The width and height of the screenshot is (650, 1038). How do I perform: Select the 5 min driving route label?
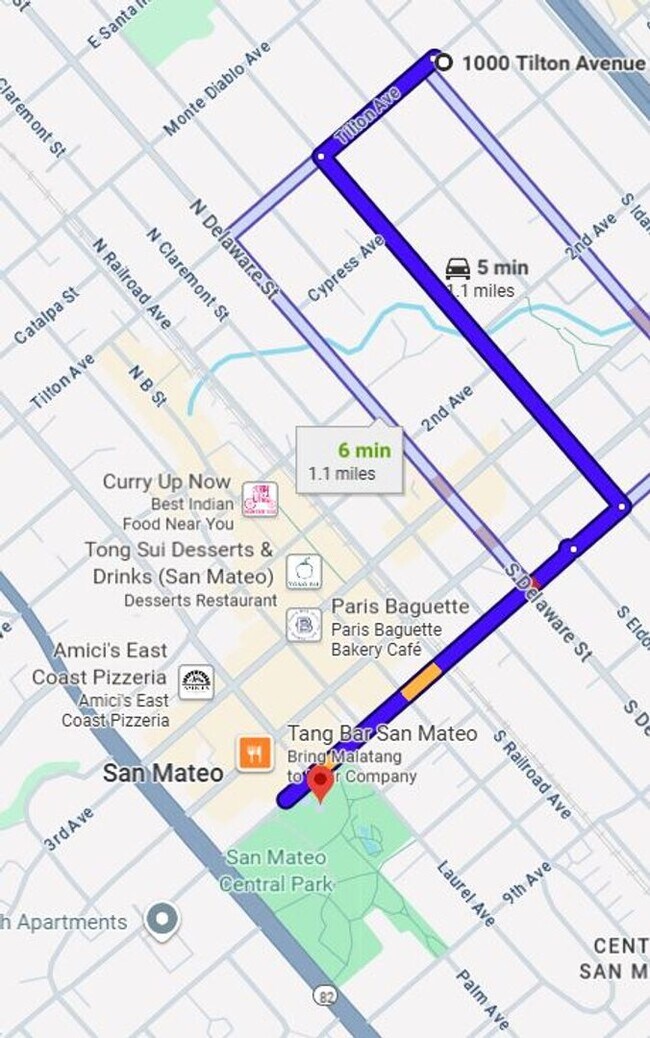[x=487, y=277]
